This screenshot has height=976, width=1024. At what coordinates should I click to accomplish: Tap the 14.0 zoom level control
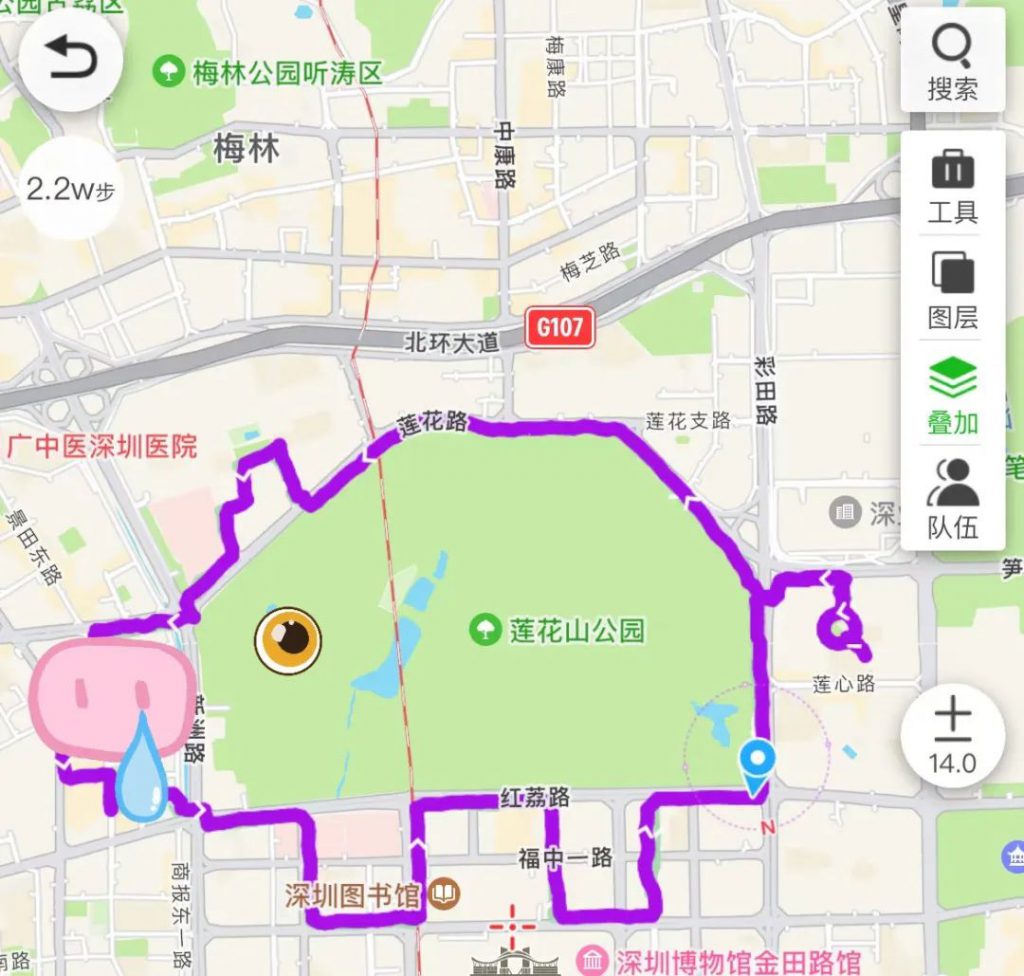click(x=952, y=736)
